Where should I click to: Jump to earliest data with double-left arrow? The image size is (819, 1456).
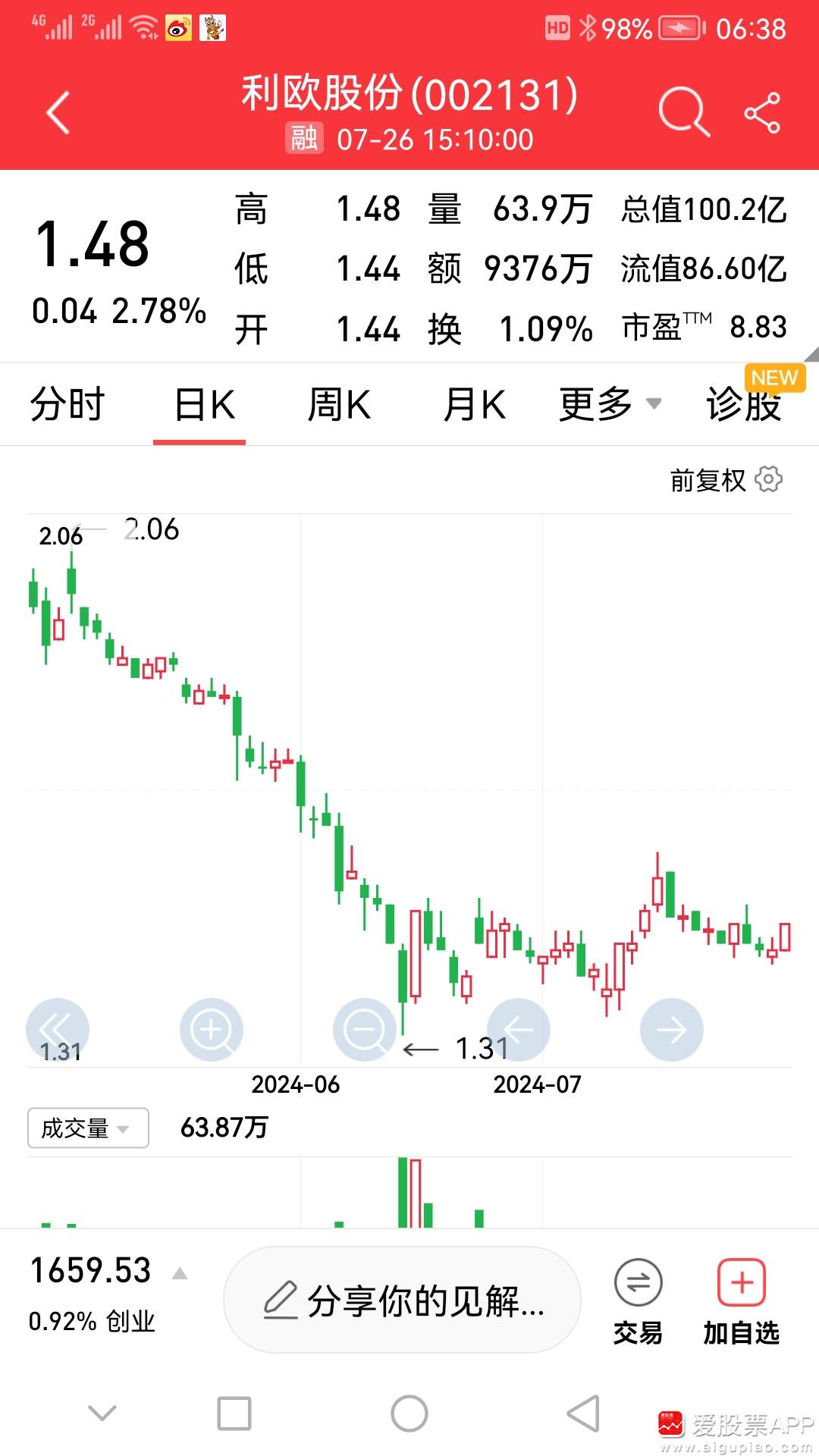coord(57,1029)
